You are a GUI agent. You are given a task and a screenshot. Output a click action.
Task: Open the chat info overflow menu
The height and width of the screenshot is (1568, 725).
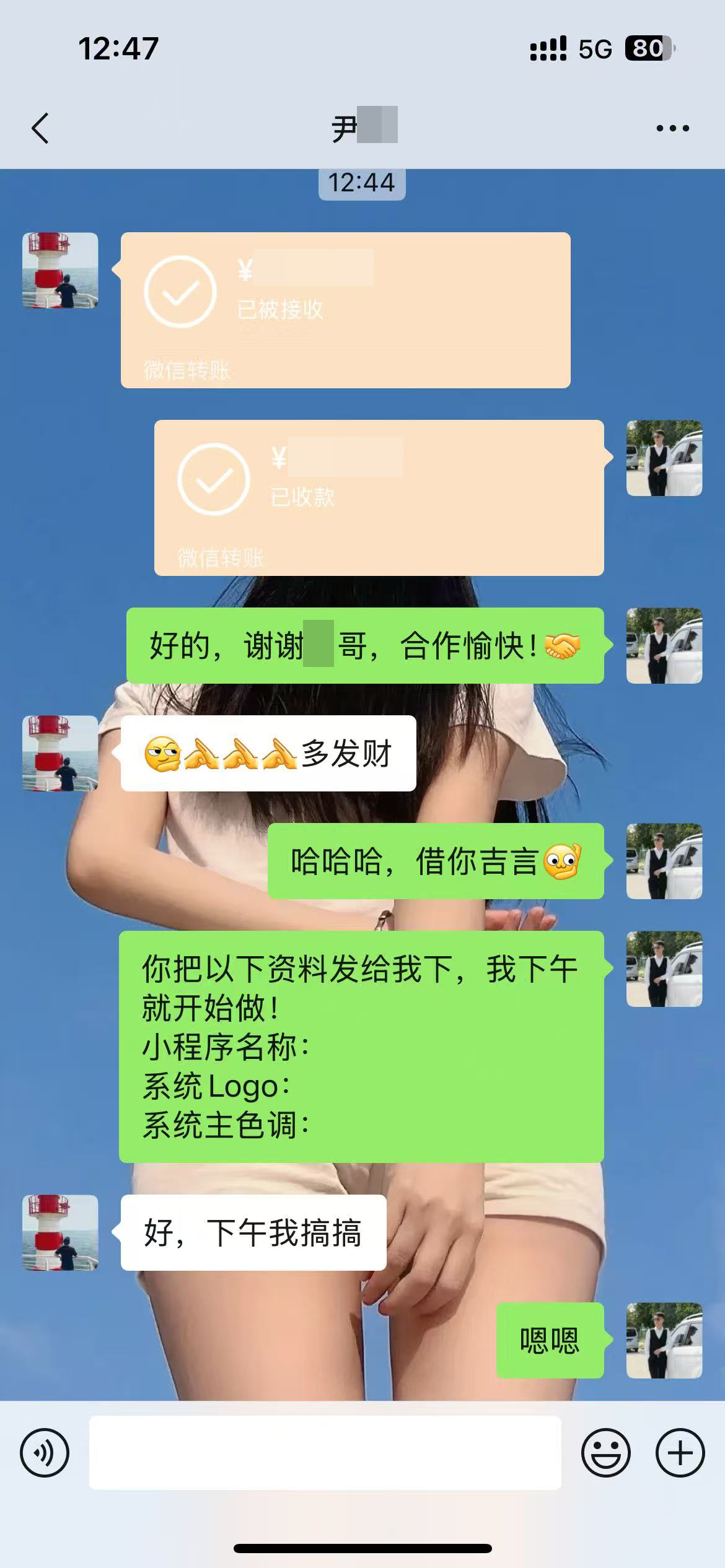(x=672, y=129)
